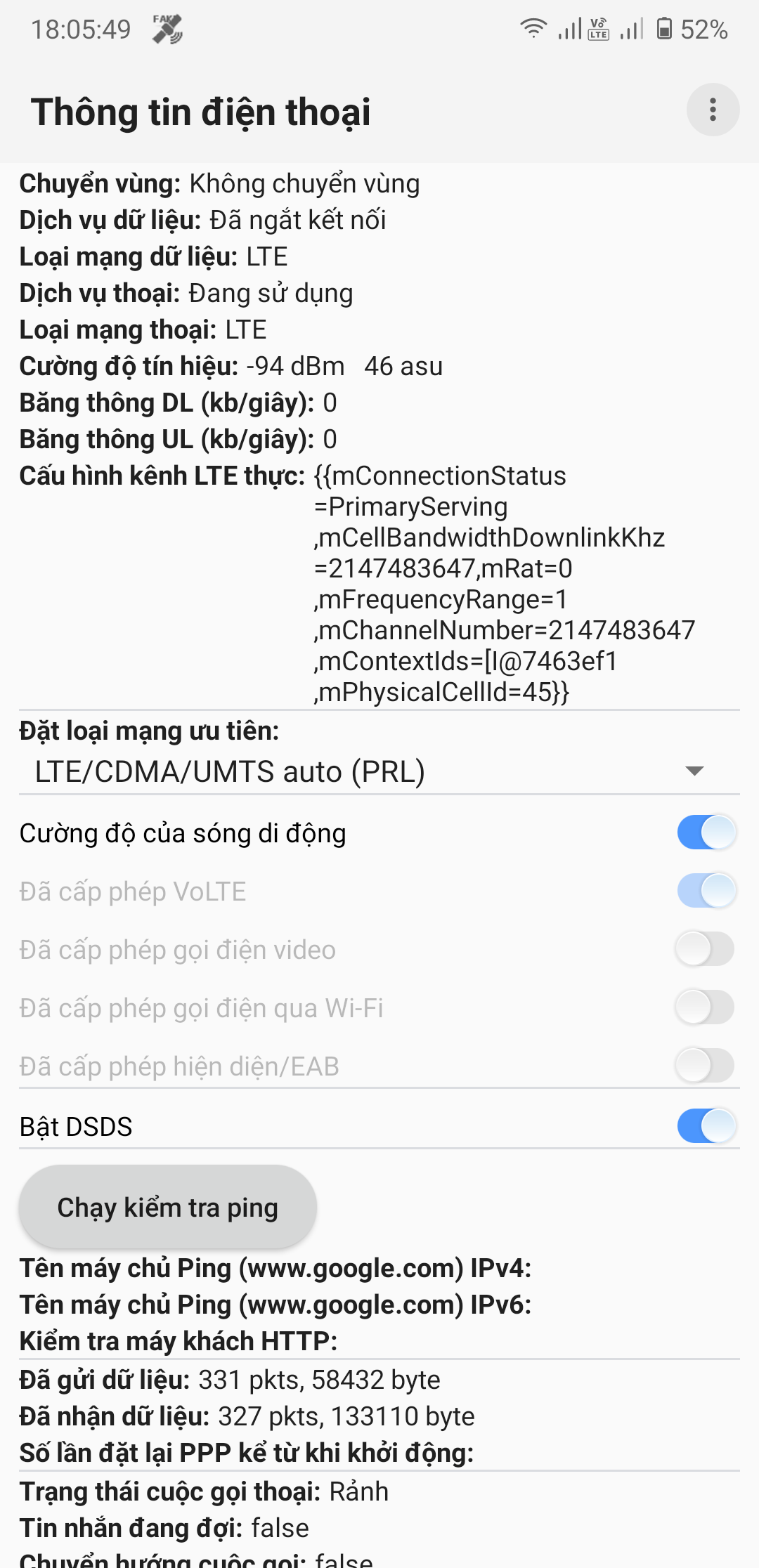Turn off Cường độ của sóng di động

coord(706,833)
